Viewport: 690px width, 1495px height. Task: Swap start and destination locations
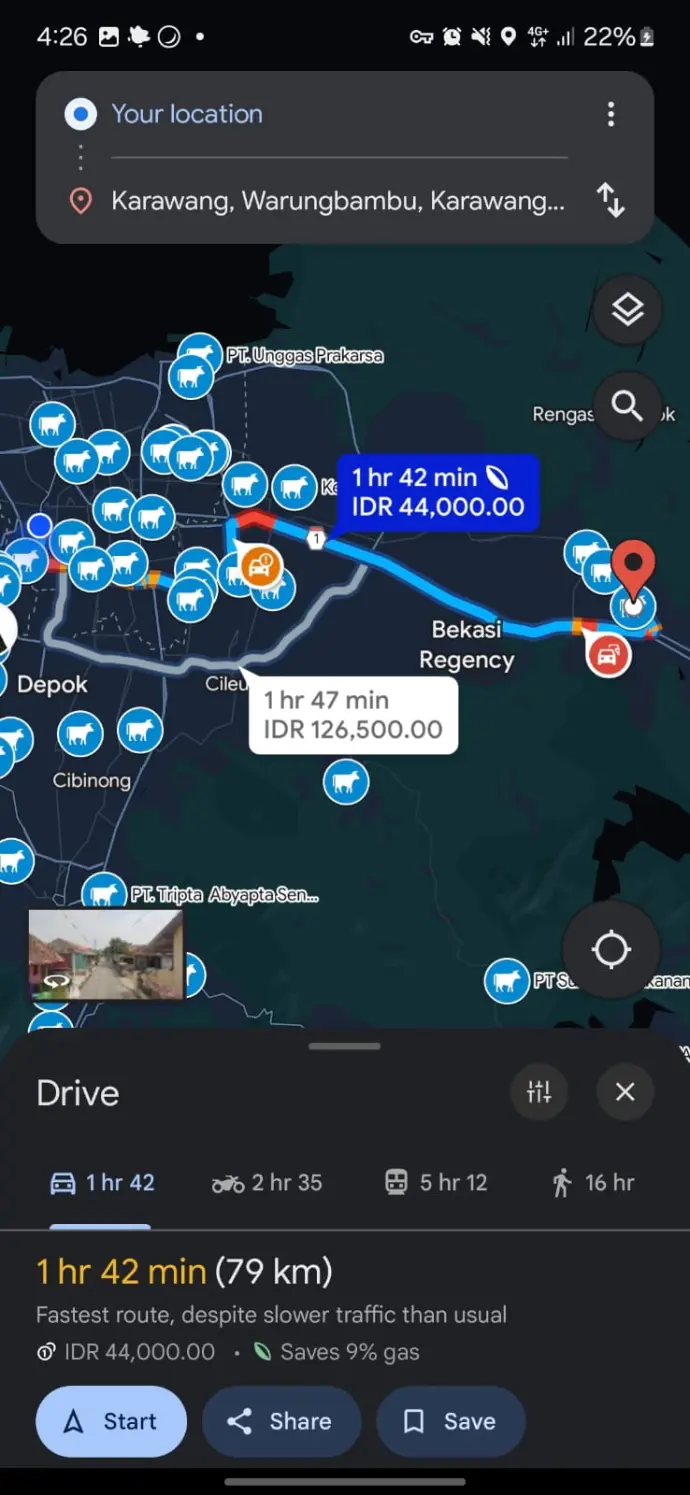tap(610, 200)
